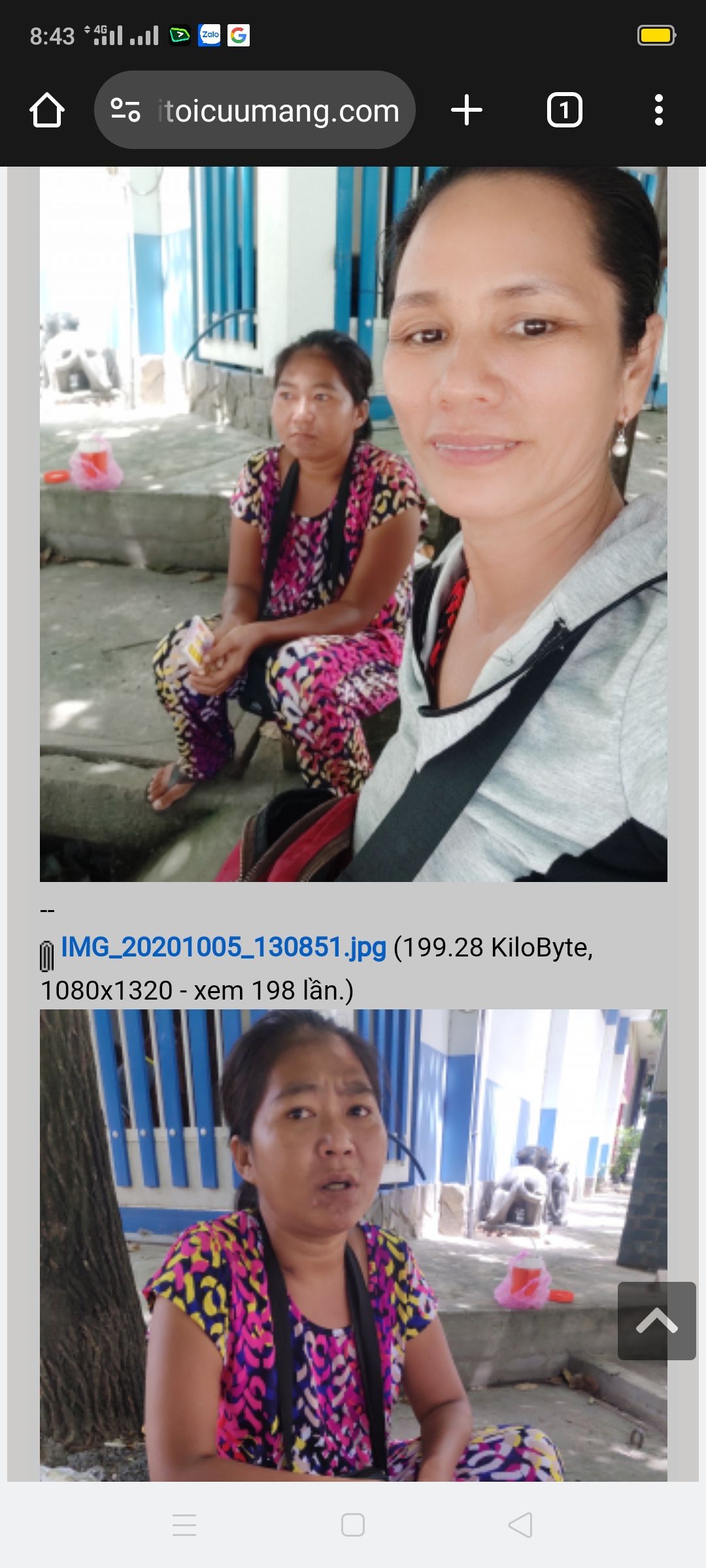Viewport: 706px width, 1568px height.
Task: Open the photo below the IMG_20201005_130851.jpg link
Action: (x=327, y=1241)
